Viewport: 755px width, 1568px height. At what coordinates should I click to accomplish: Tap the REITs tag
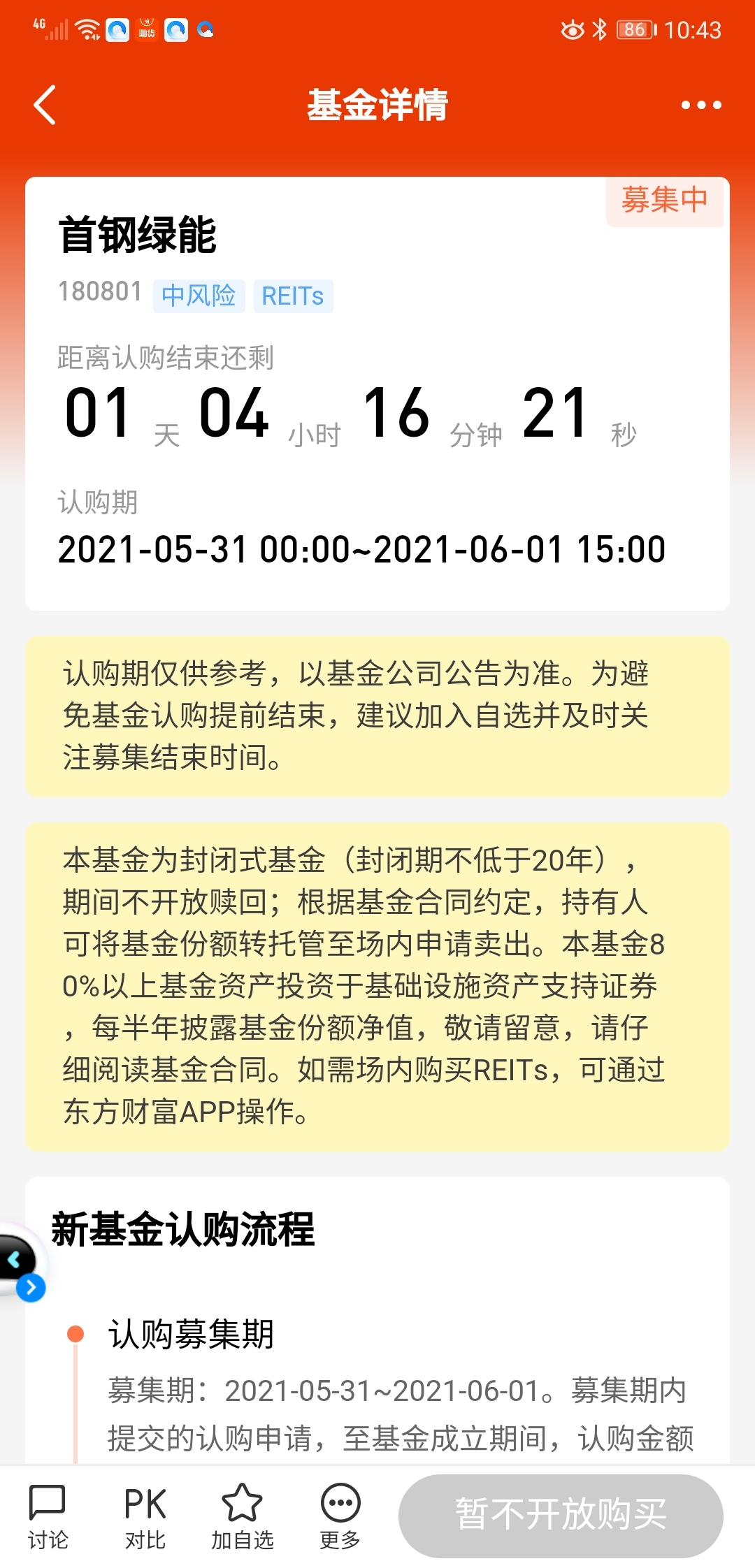coord(293,296)
